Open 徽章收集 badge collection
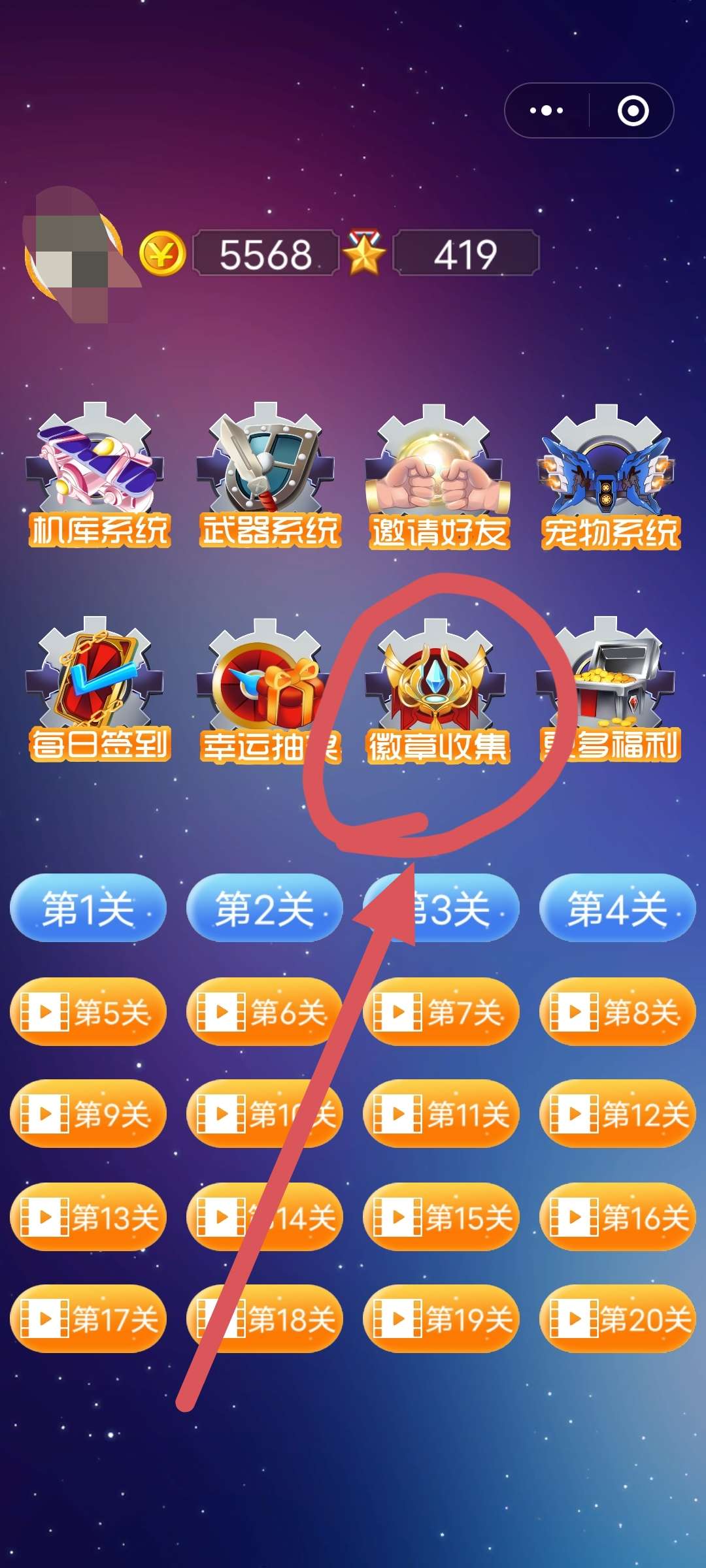Image resolution: width=706 pixels, height=1568 pixels. click(437, 693)
